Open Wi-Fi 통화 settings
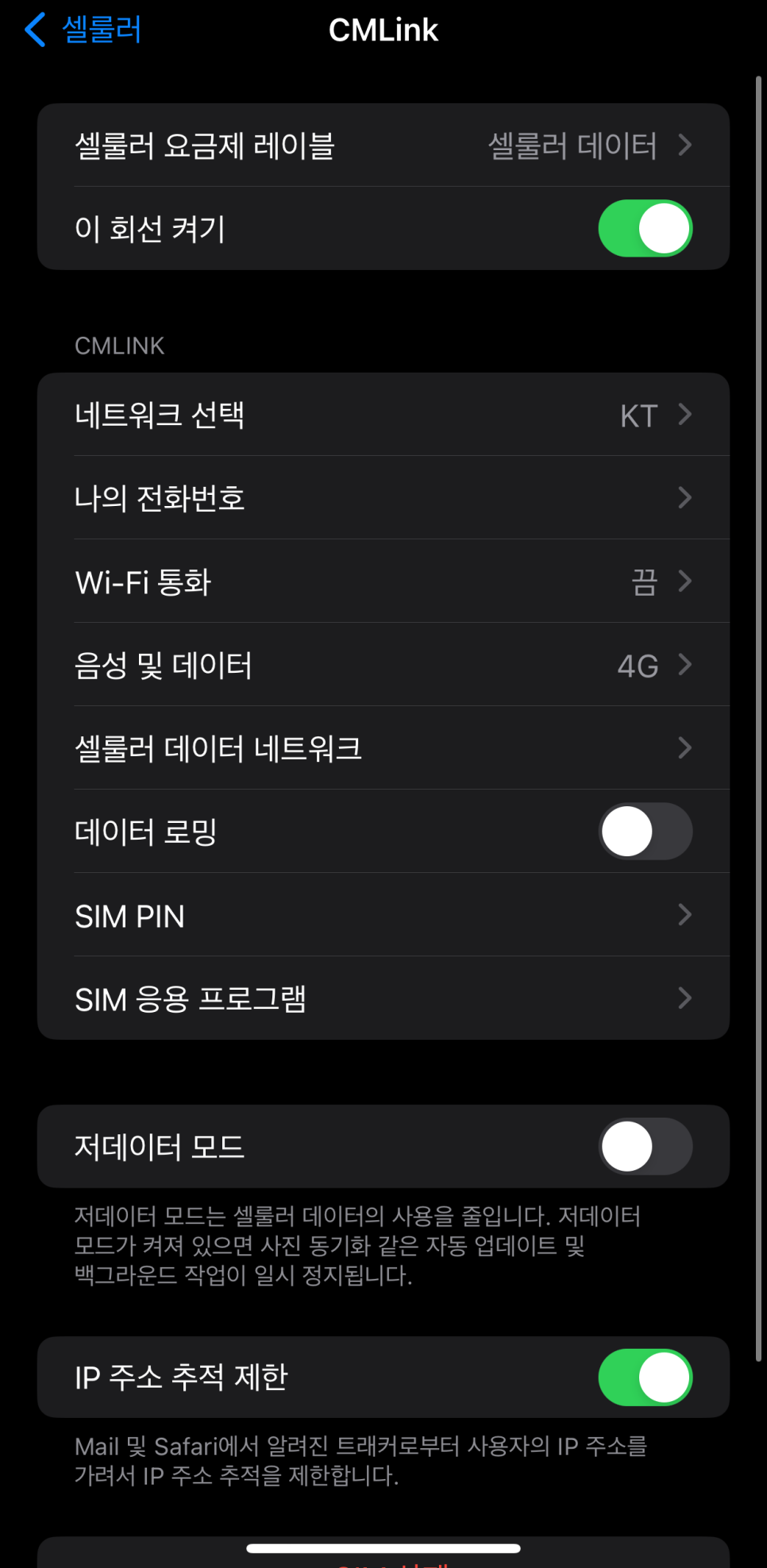The height and width of the screenshot is (1568, 767). (x=383, y=581)
